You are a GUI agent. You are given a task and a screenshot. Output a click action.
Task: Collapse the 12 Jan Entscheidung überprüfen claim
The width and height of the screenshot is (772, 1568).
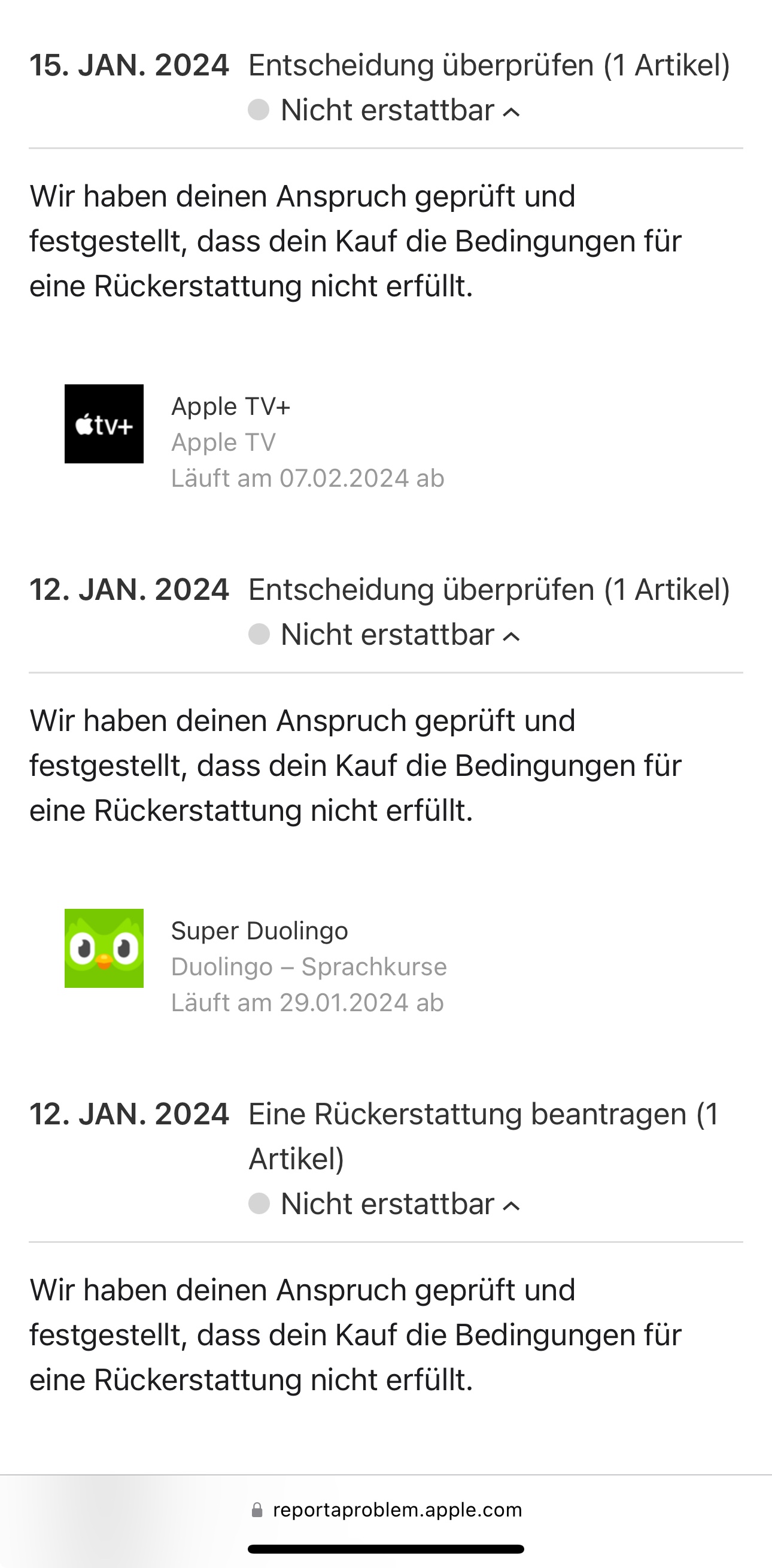pyautogui.click(x=512, y=636)
